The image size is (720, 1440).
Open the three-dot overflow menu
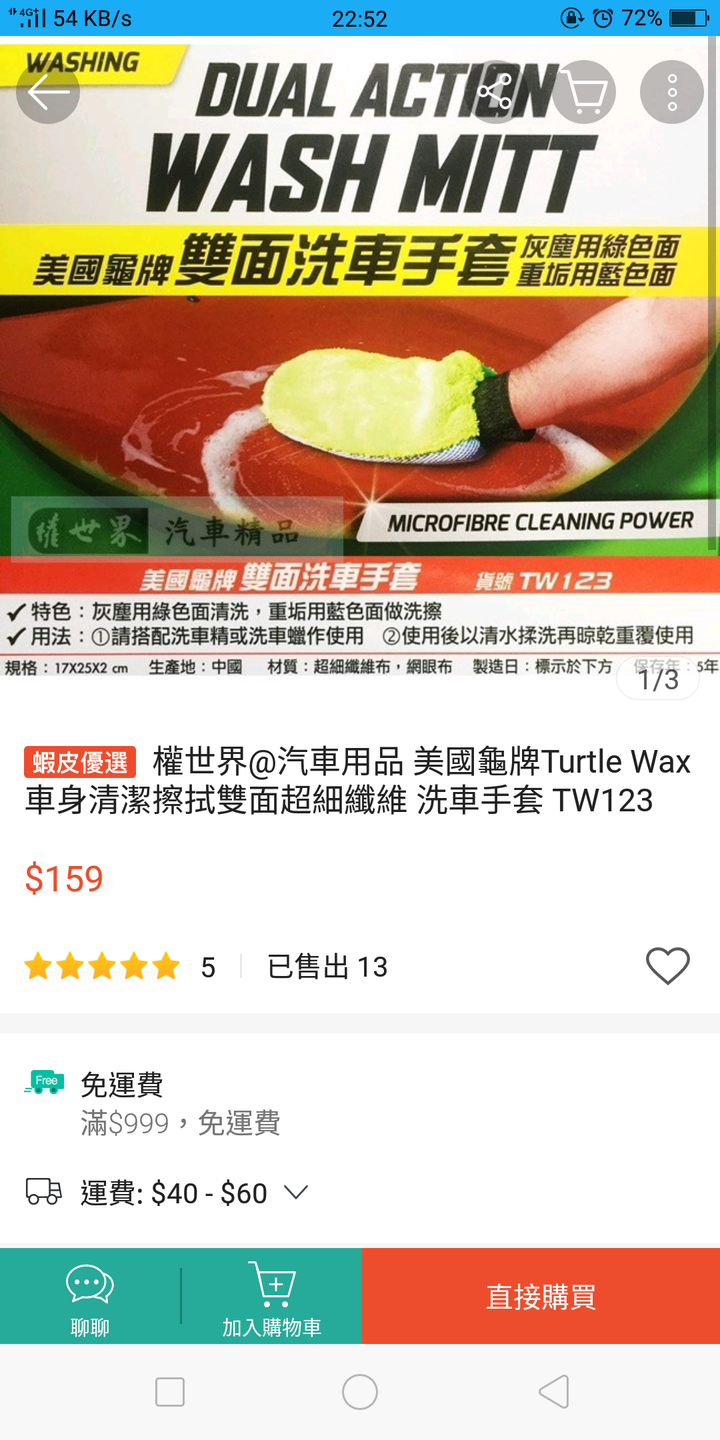tap(672, 92)
